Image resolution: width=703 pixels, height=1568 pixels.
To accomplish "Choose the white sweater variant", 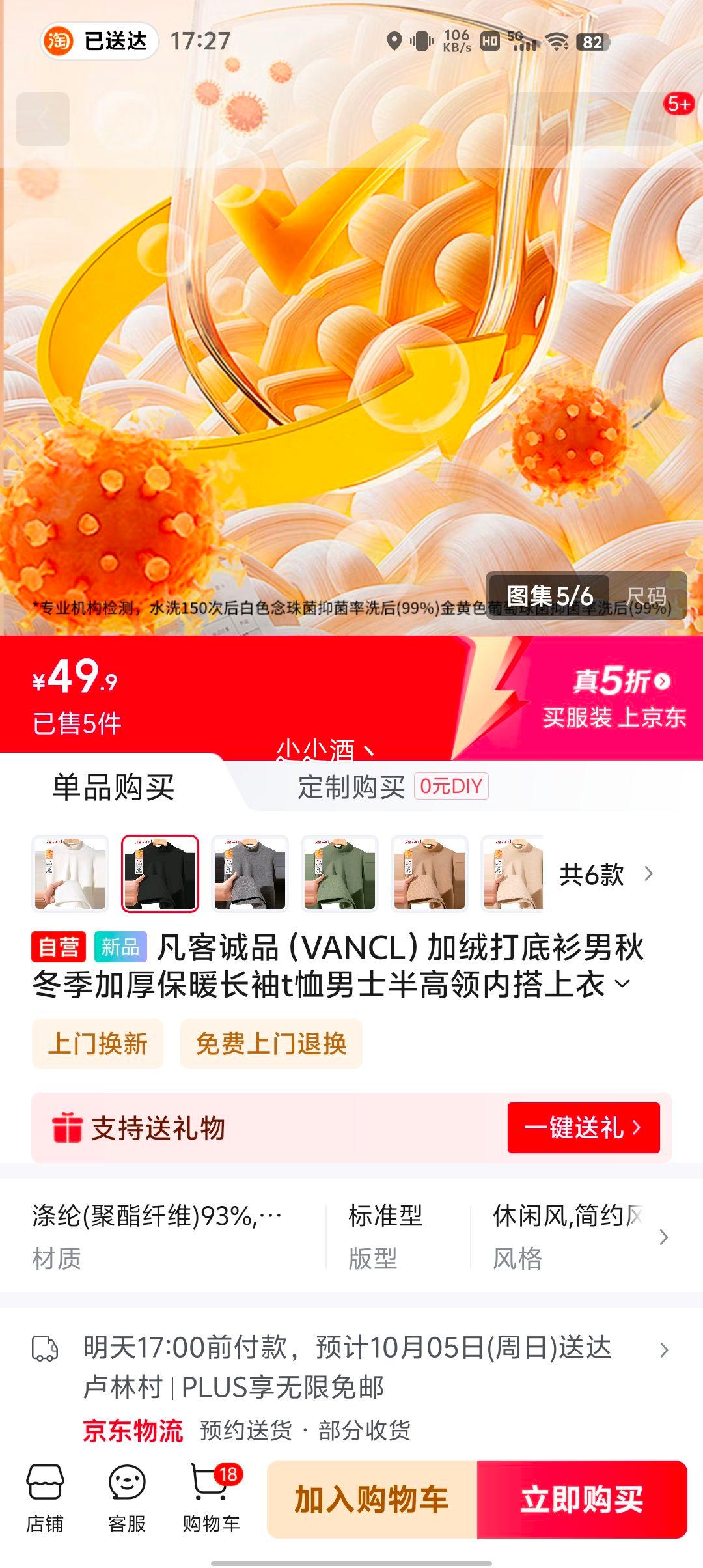I will pyautogui.click(x=70, y=874).
